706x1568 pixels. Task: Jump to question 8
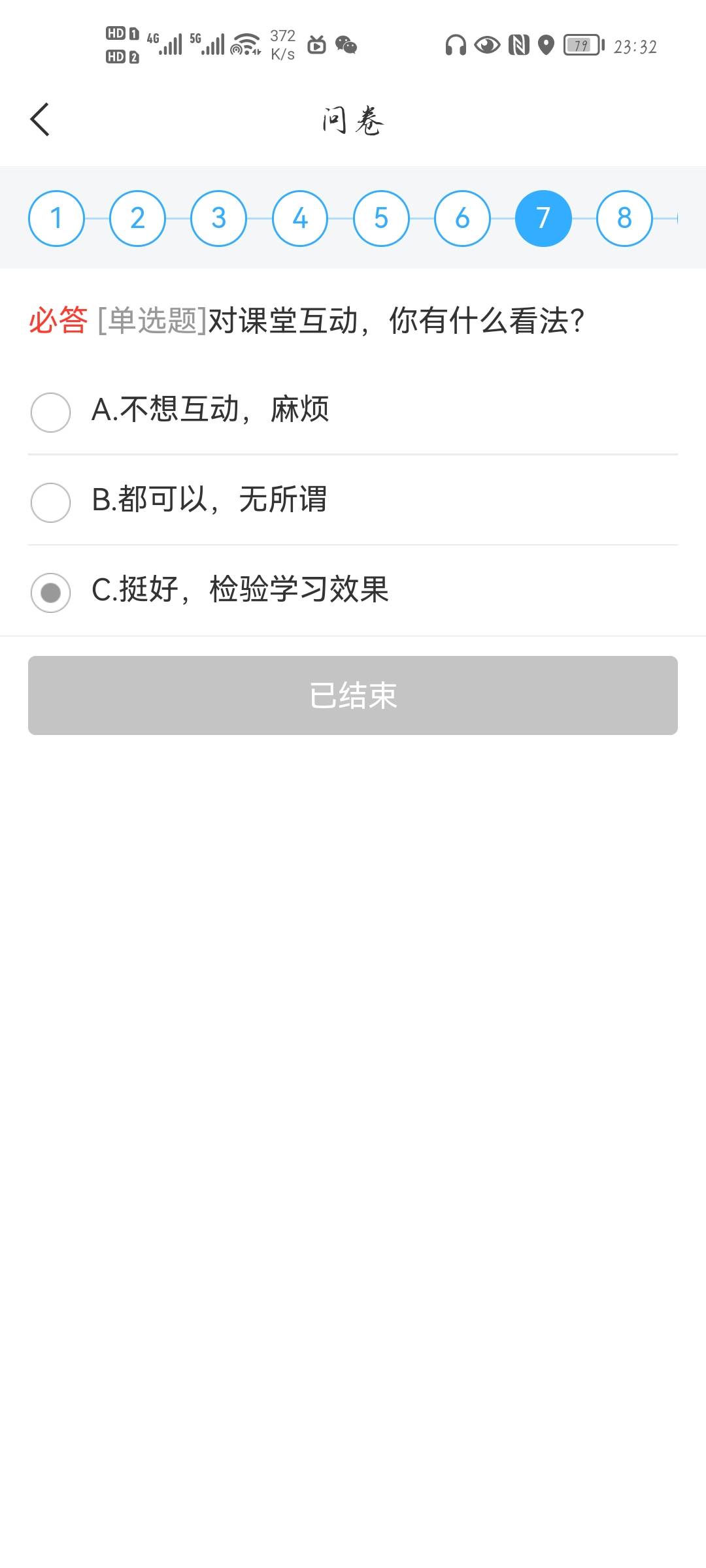624,218
